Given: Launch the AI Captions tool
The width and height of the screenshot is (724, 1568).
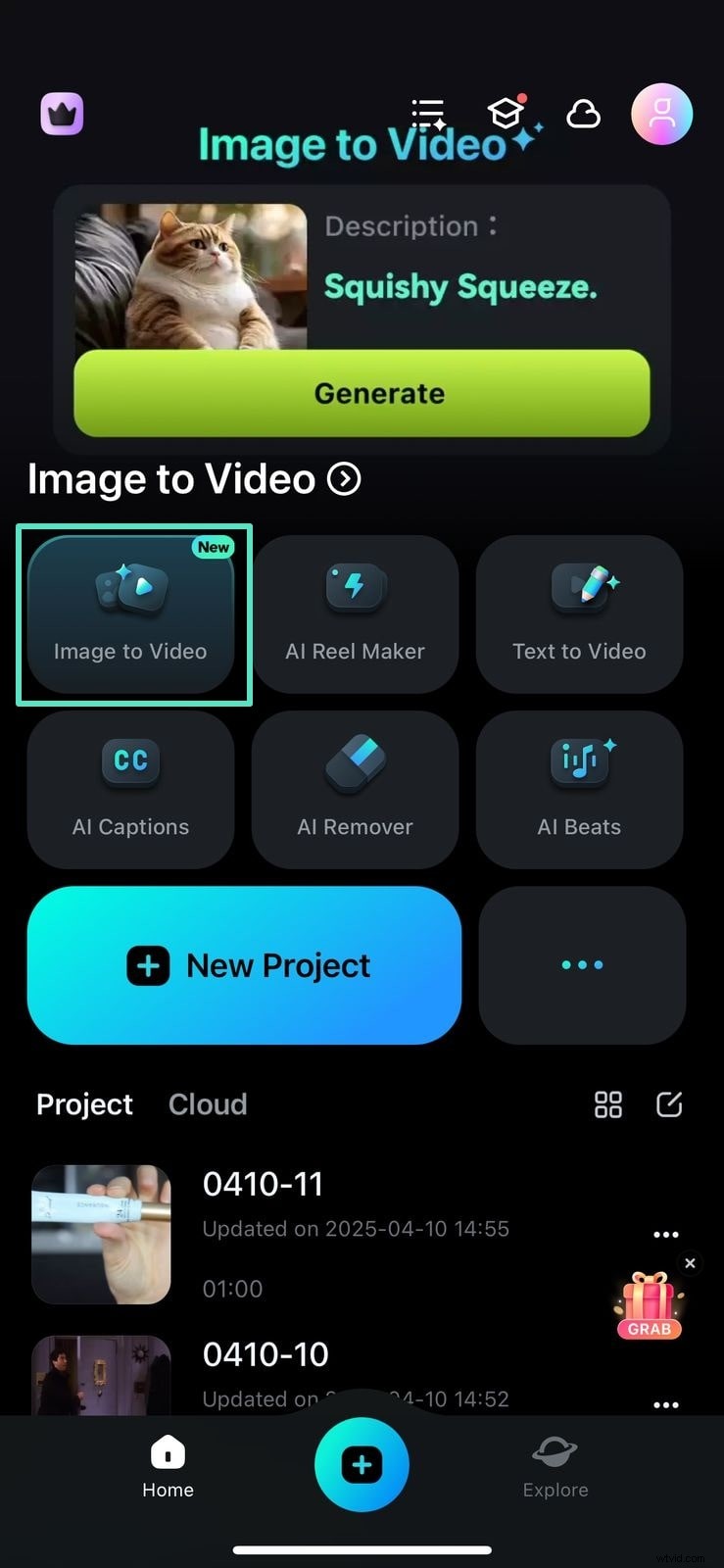Looking at the screenshot, I should pyautogui.click(x=130, y=790).
